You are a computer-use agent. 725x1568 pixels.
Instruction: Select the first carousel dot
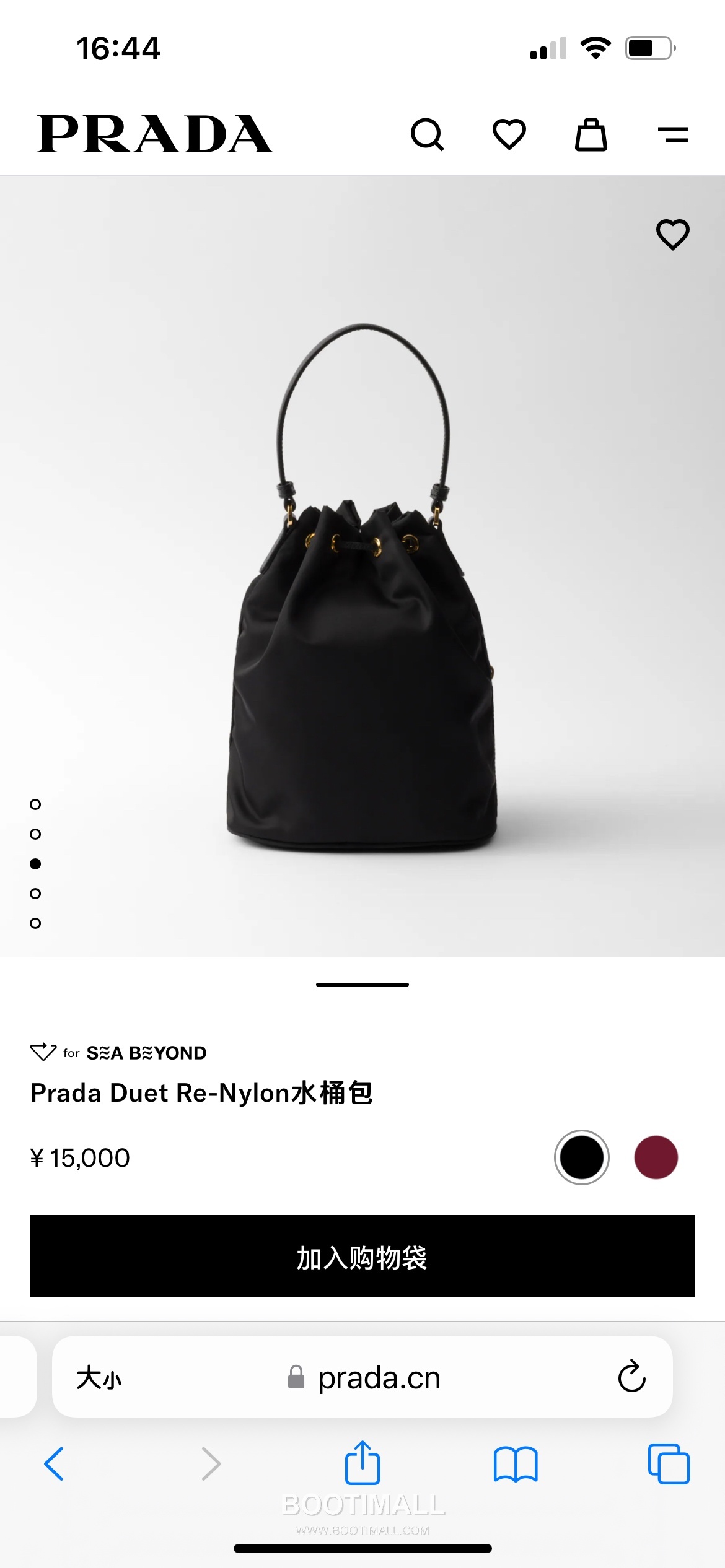[35, 804]
